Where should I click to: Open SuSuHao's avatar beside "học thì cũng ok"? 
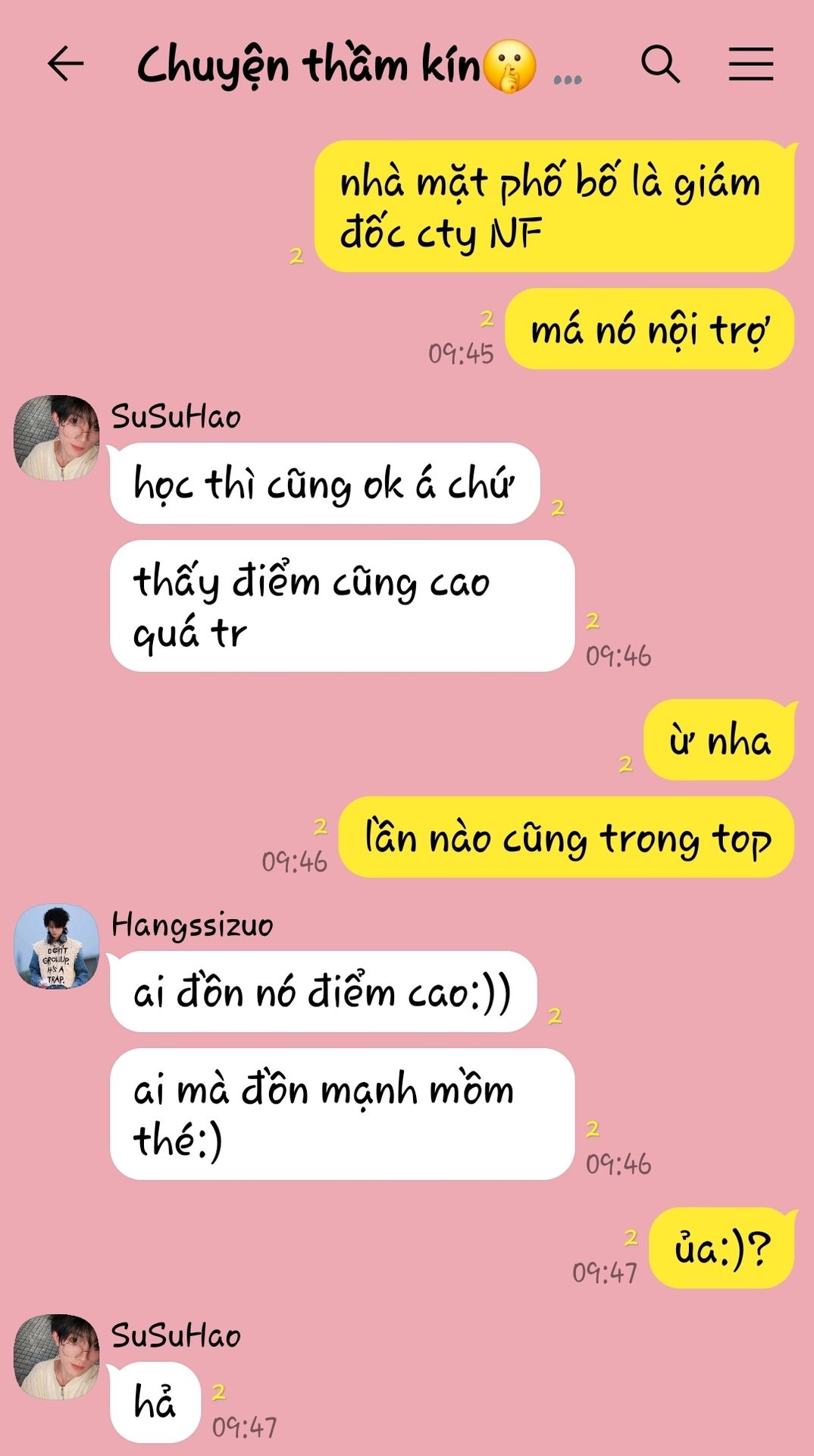pyautogui.click(x=57, y=438)
